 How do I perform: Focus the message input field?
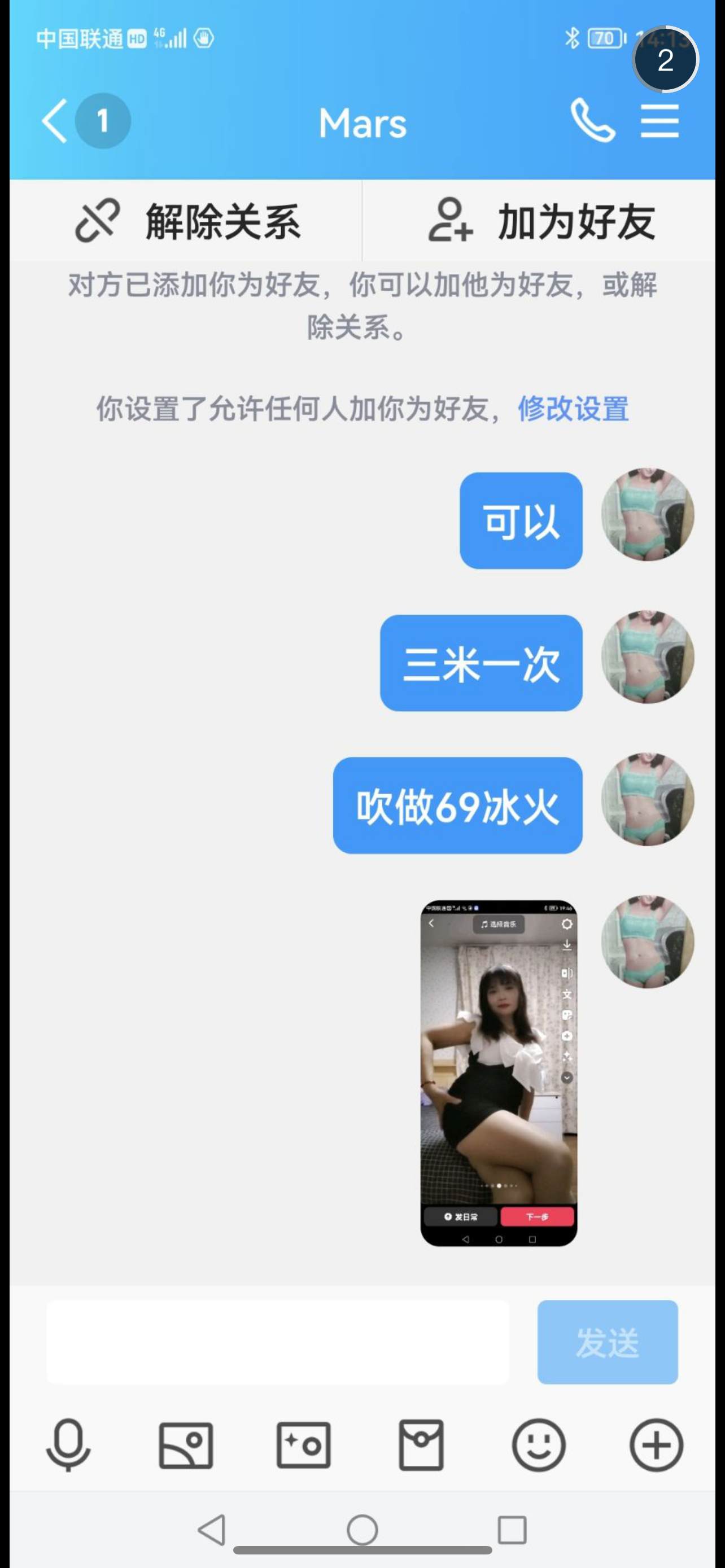[278, 1342]
